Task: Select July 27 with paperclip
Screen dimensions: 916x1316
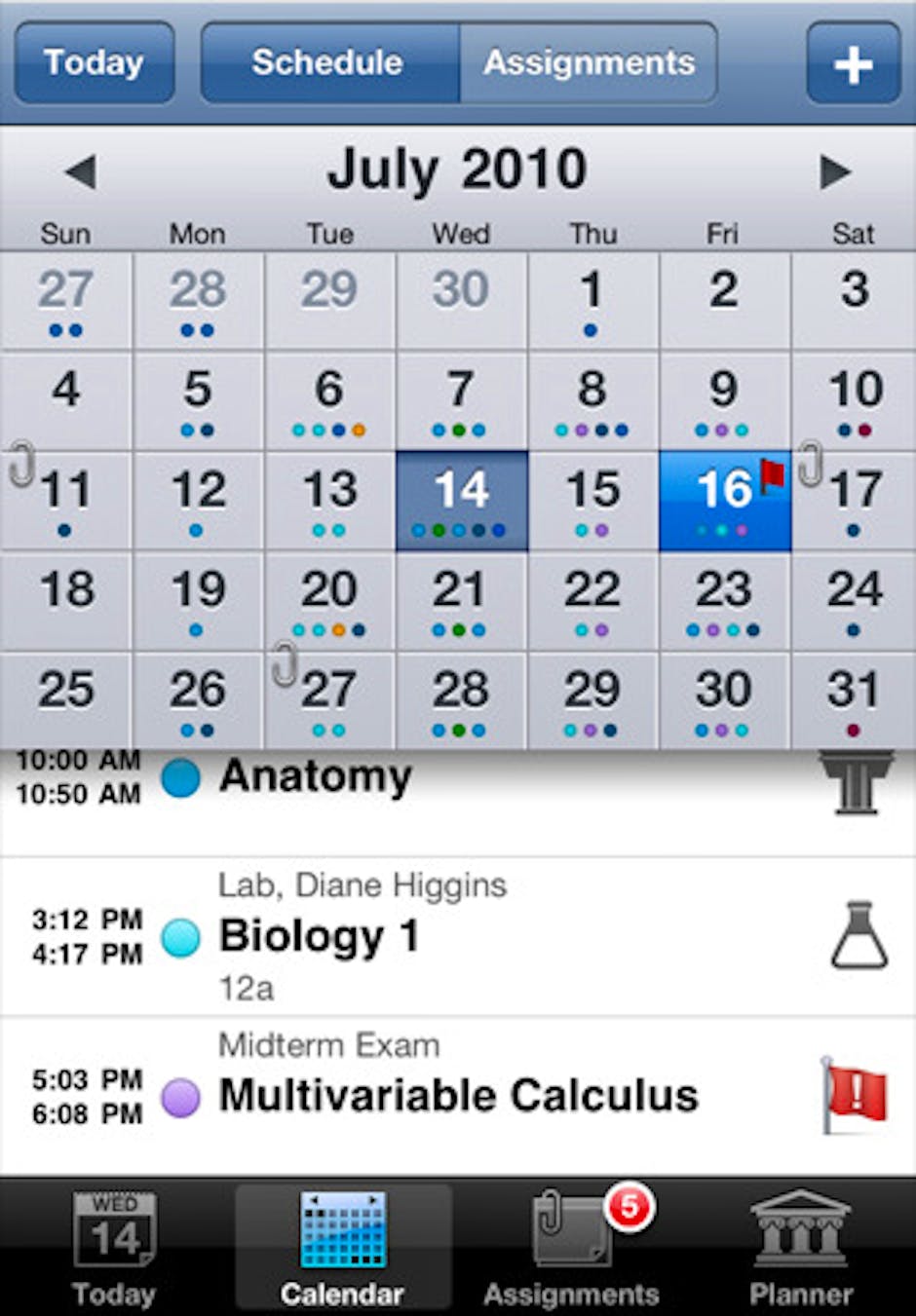Action: (x=329, y=699)
